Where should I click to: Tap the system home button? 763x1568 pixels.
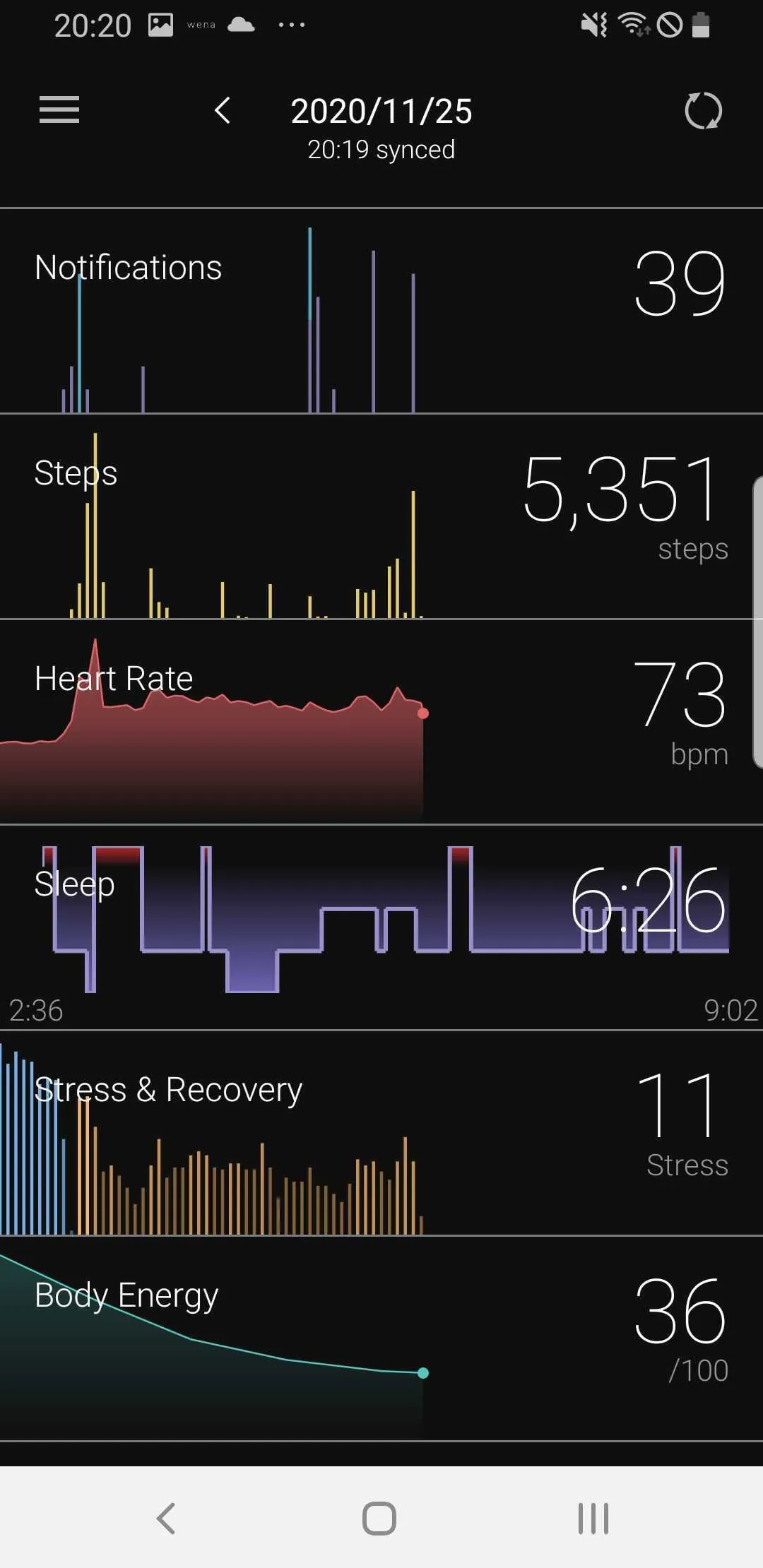click(379, 1518)
